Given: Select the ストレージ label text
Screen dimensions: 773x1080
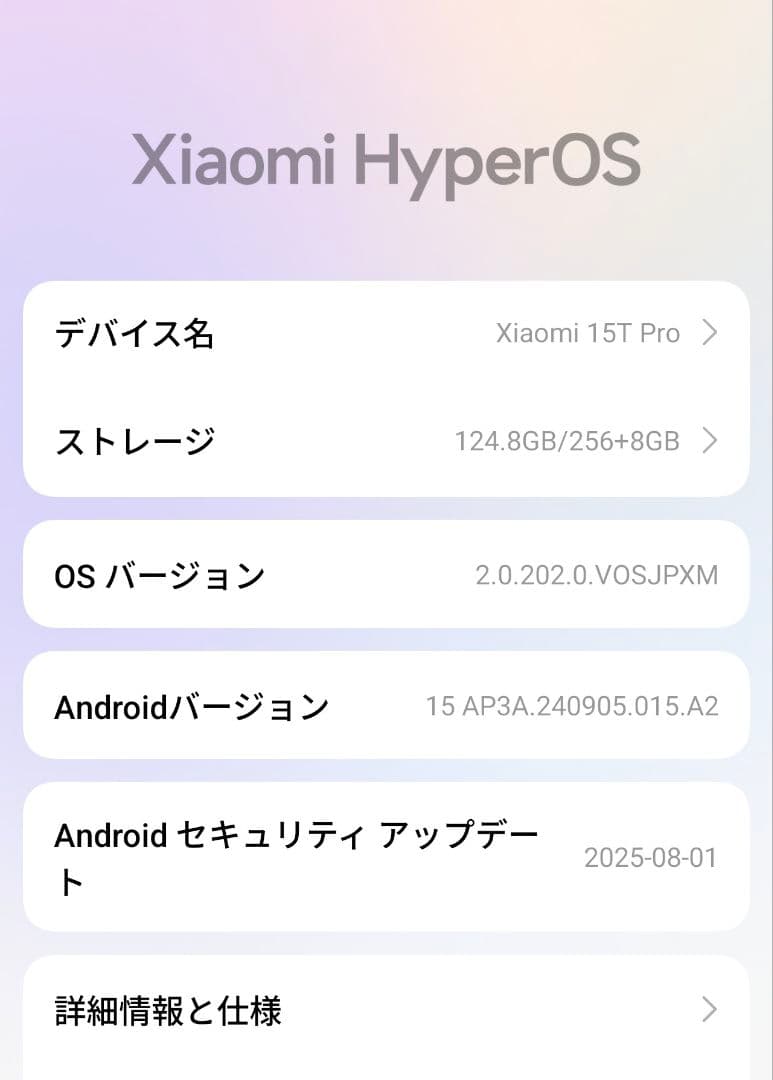Looking at the screenshot, I should (136, 440).
